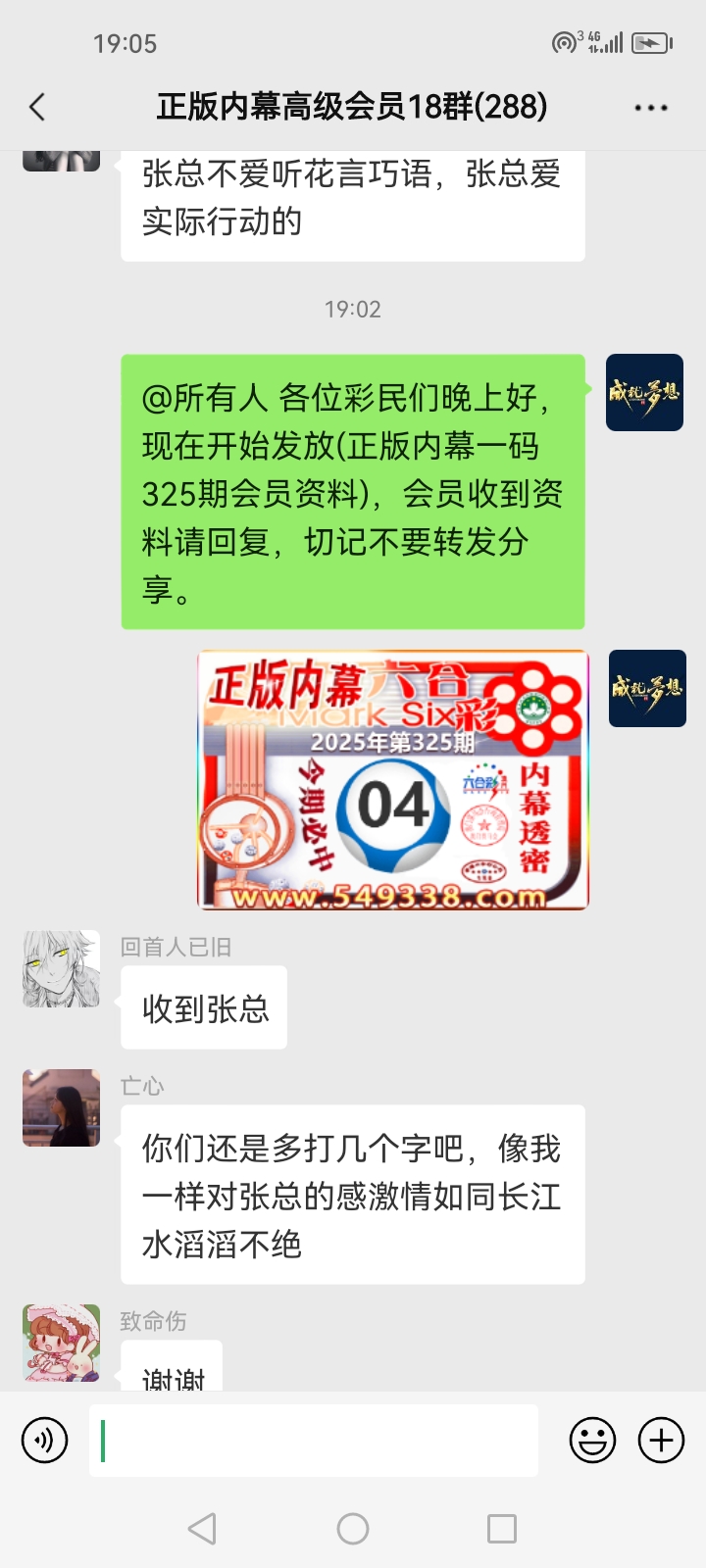706x1568 pixels.
Task: Go back from the group chat
Action: click(37, 107)
